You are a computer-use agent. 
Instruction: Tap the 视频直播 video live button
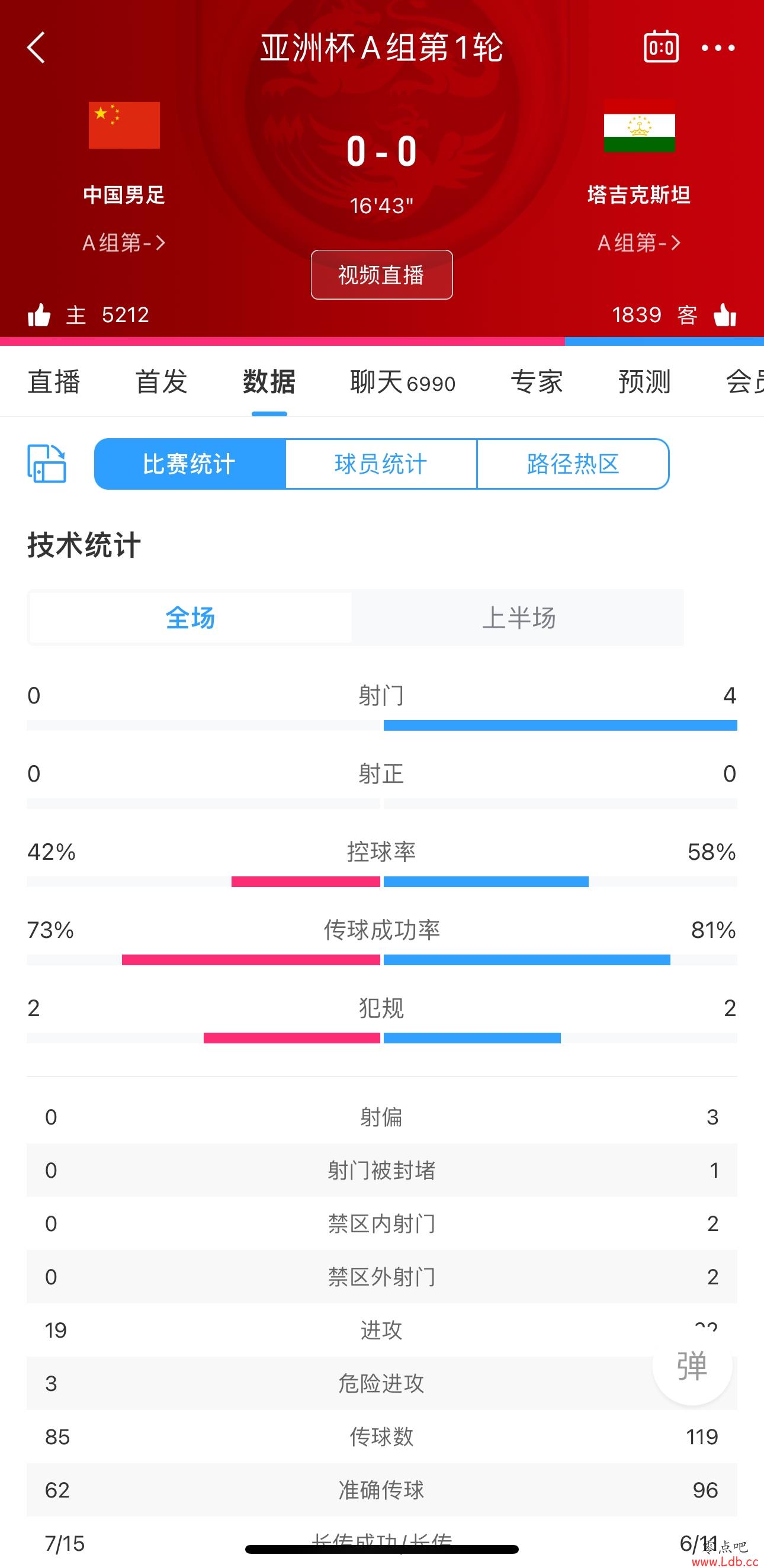pyautogui.click(x=381, y=275)
